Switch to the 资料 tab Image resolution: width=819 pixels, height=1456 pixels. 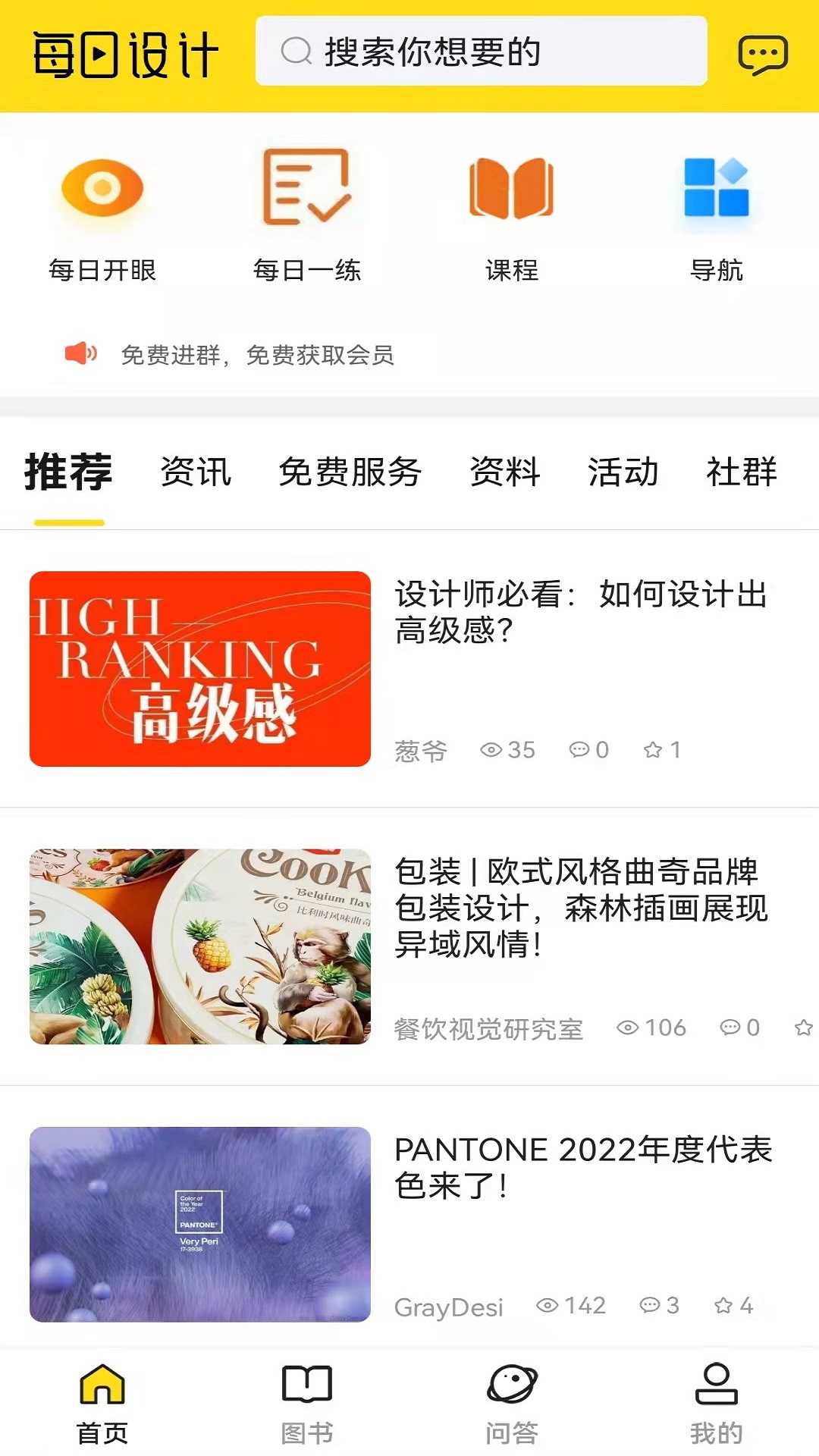pos(505,472)
